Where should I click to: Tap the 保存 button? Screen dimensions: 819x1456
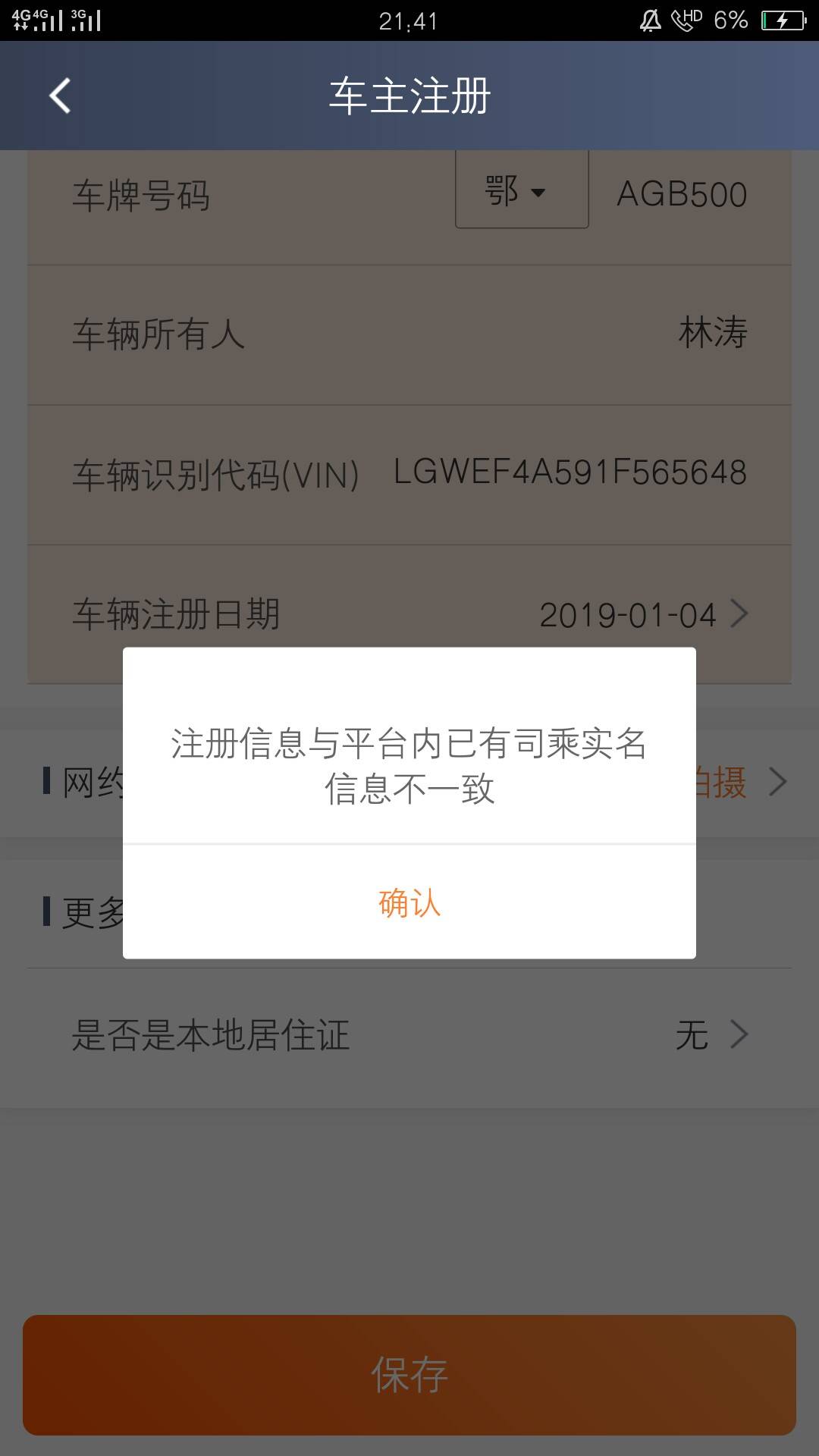pyautogui.click(x=409, y=1374)
